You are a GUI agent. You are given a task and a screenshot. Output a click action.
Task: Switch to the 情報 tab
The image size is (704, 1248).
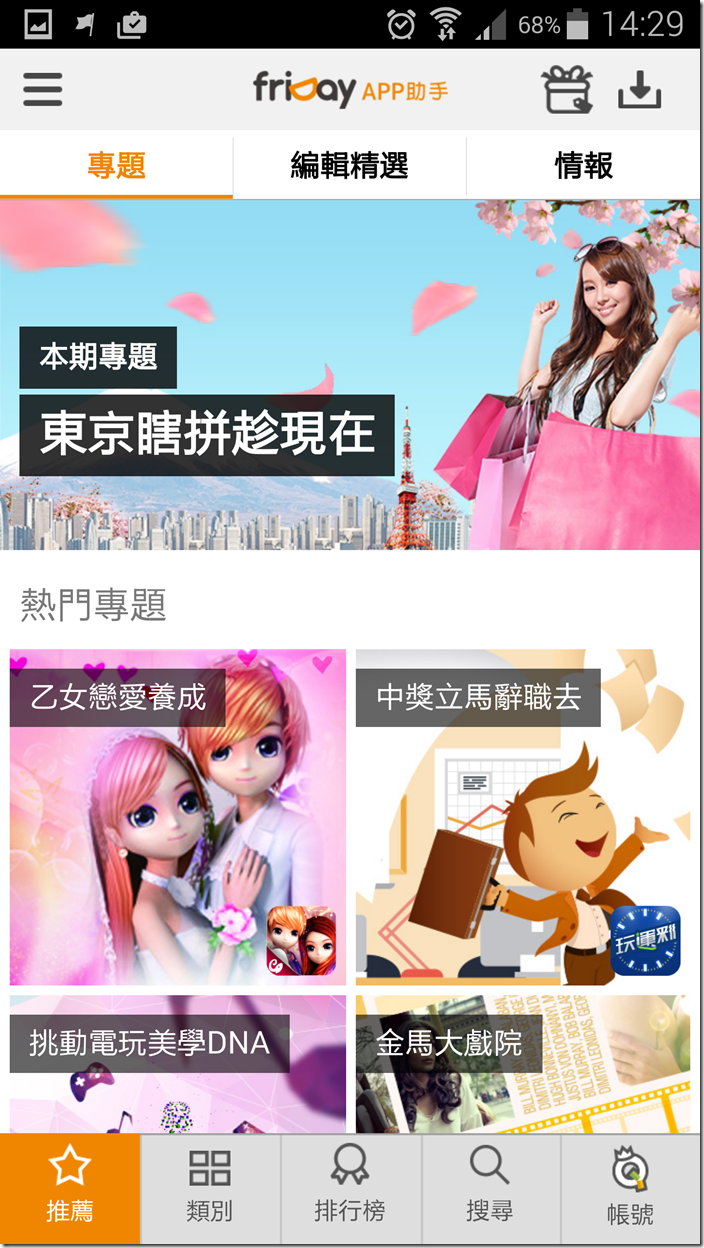[584, 165]
